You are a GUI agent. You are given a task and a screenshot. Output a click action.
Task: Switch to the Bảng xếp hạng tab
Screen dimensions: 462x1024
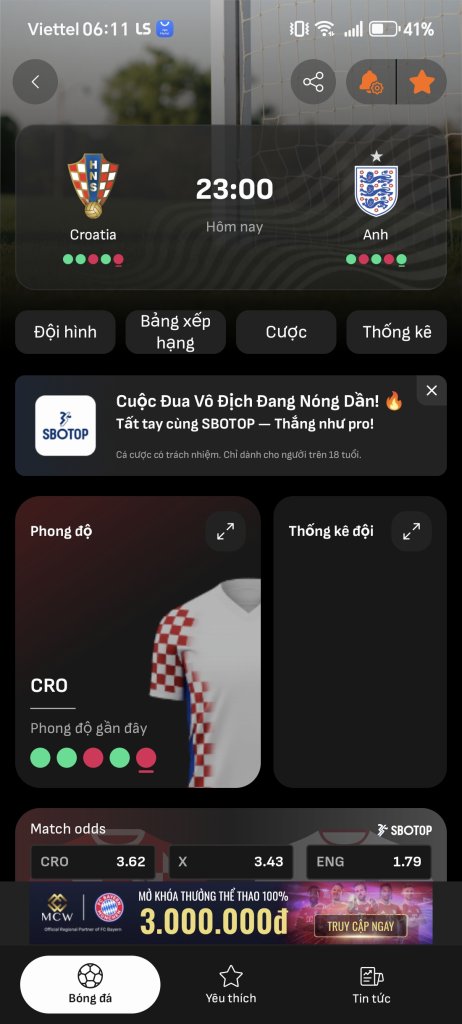176,332
